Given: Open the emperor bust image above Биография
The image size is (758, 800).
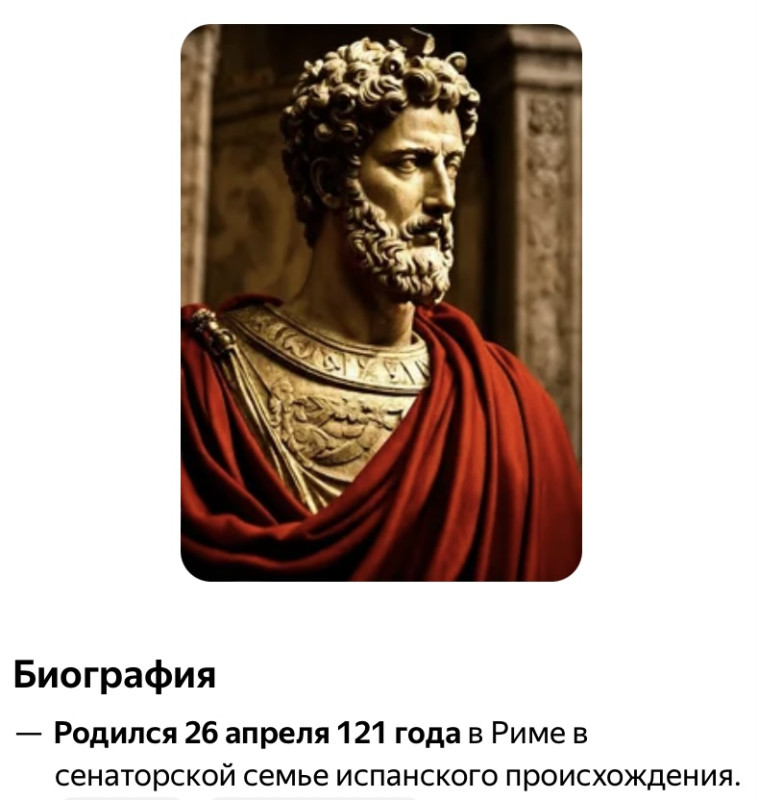Looking at the screenshot, I should 380,302.
